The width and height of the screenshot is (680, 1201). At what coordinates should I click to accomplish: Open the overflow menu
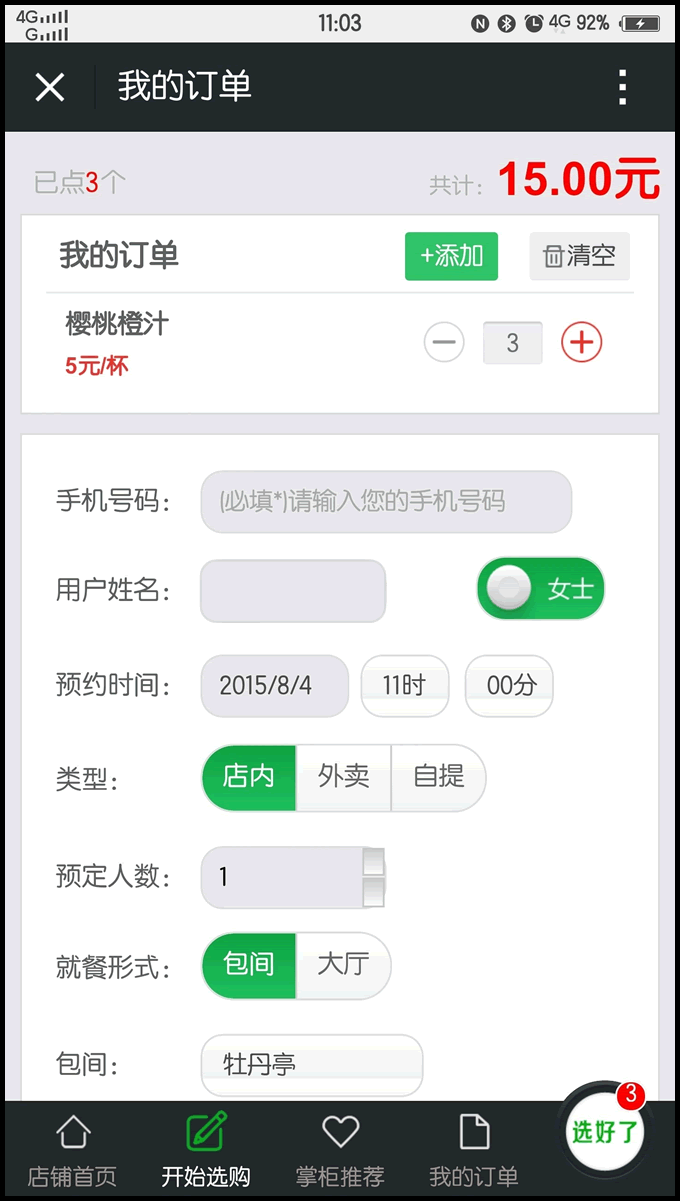622,88
